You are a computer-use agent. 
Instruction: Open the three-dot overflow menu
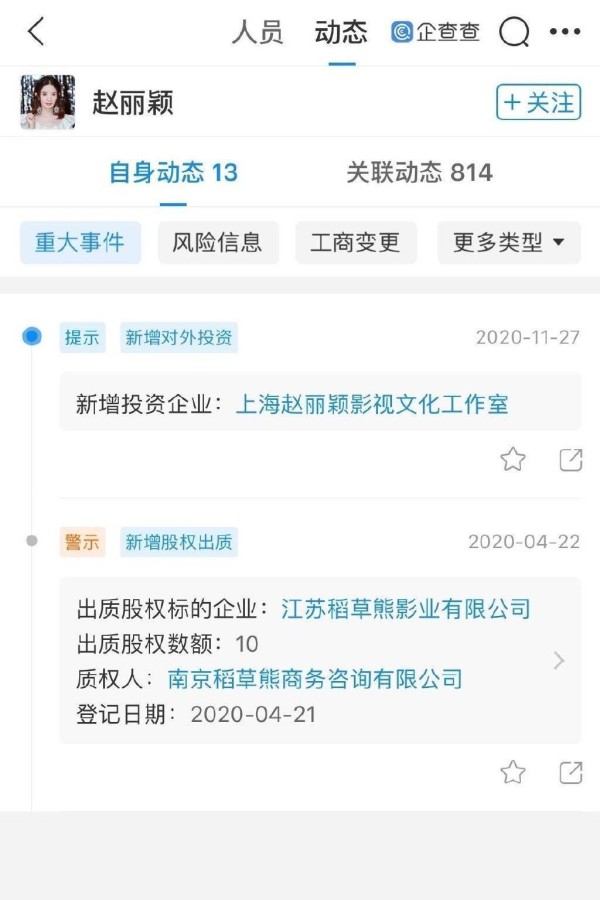[x=565, y=32]
